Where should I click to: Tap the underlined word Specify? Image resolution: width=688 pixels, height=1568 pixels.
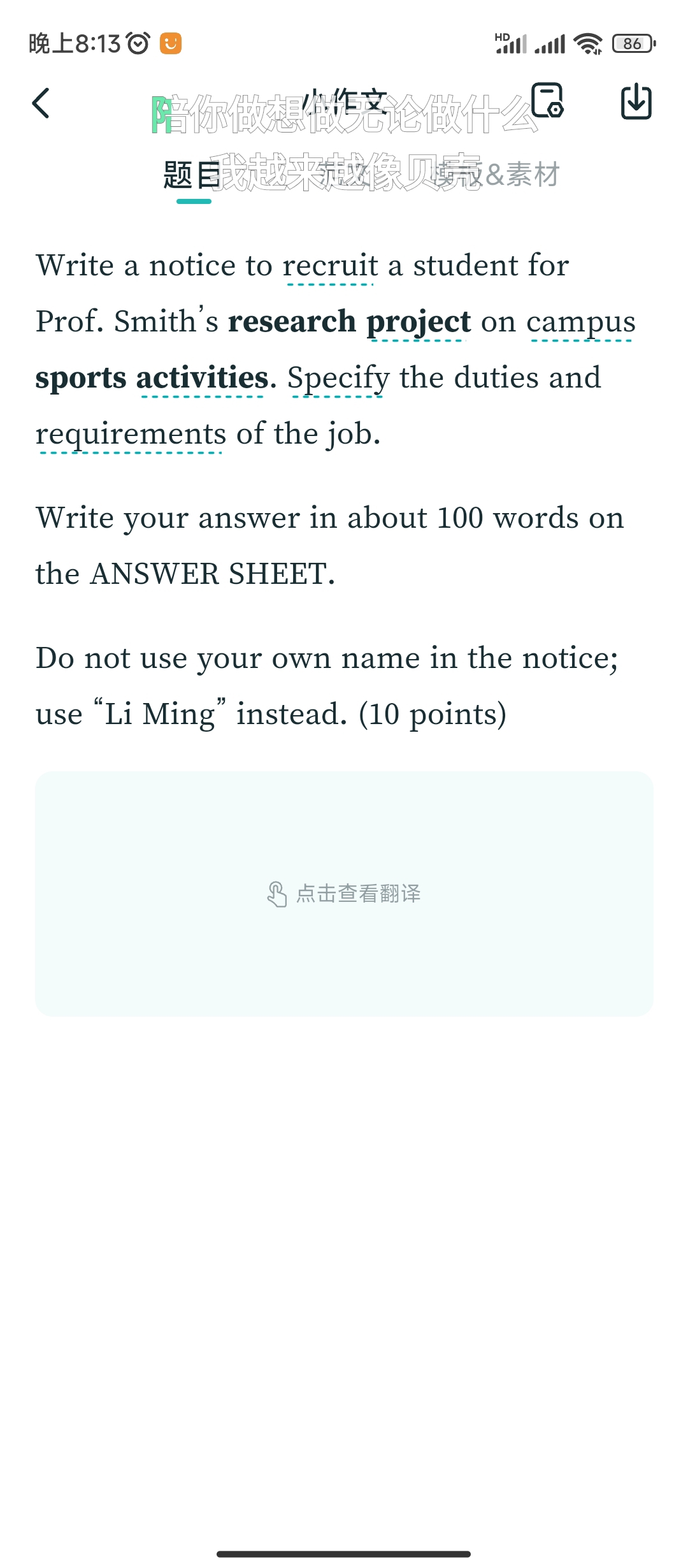point(338,378)
